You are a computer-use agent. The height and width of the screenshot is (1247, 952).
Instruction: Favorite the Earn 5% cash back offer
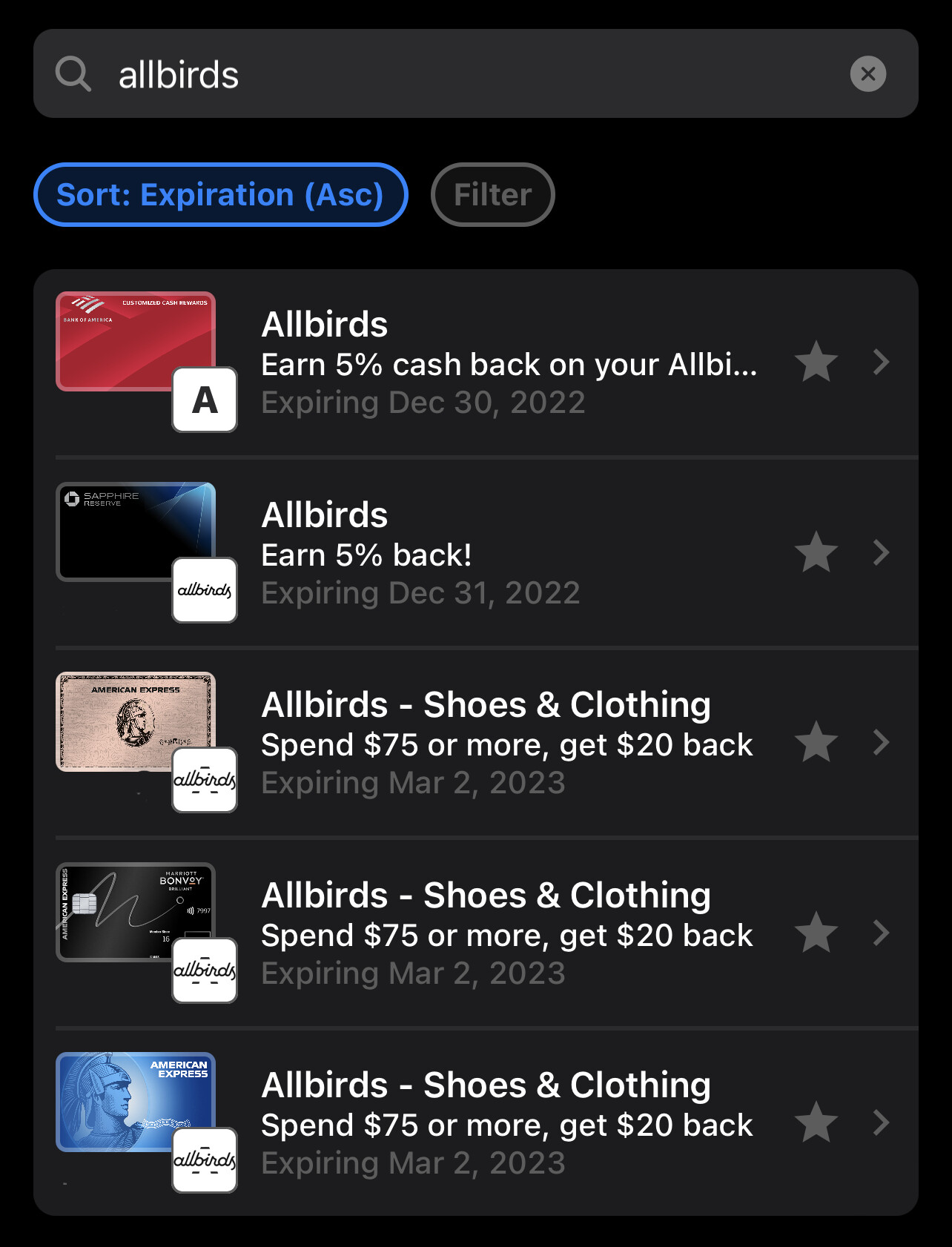tap(816, 363)
